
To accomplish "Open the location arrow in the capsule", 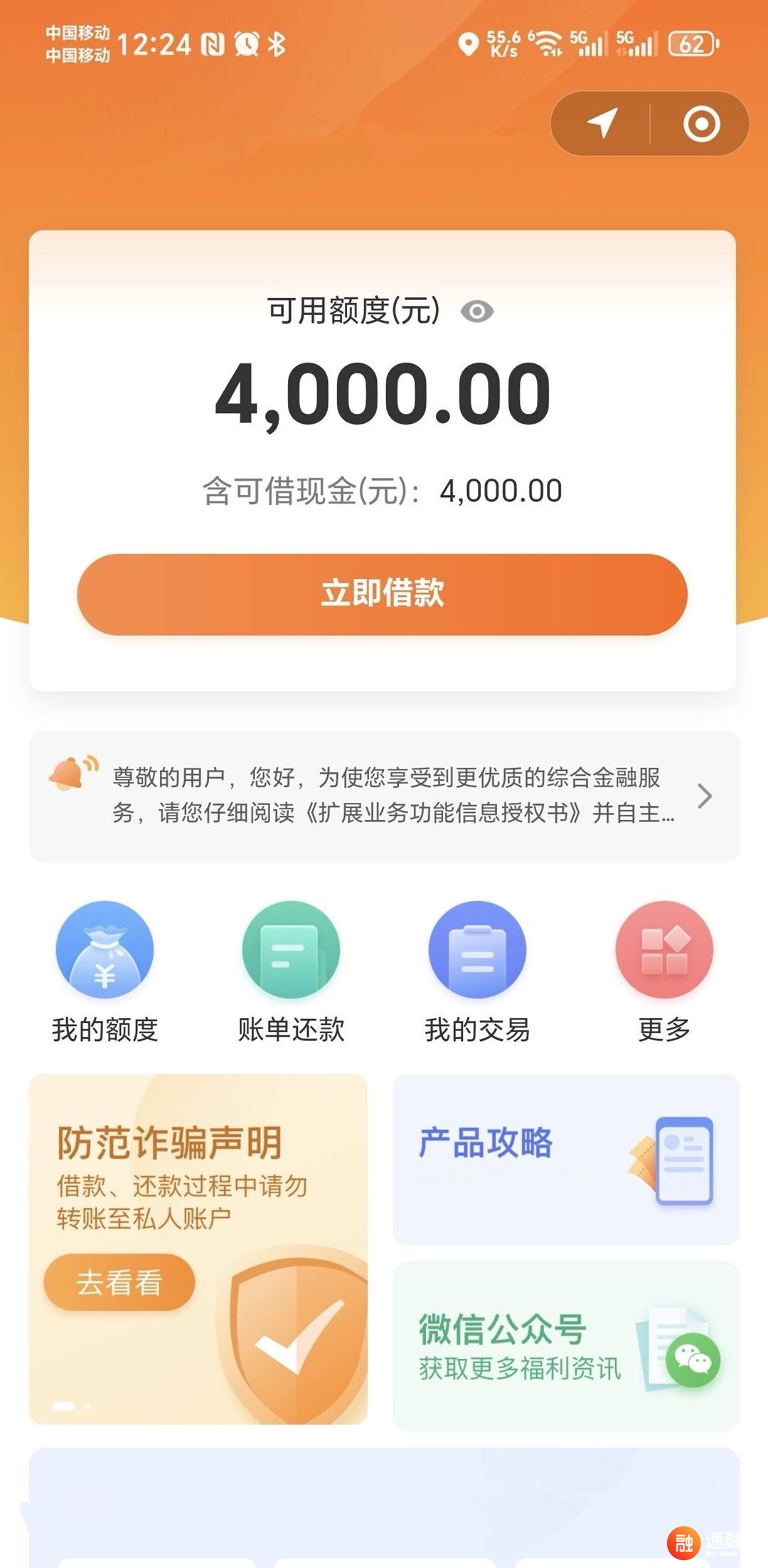I will tap(602, 123).
